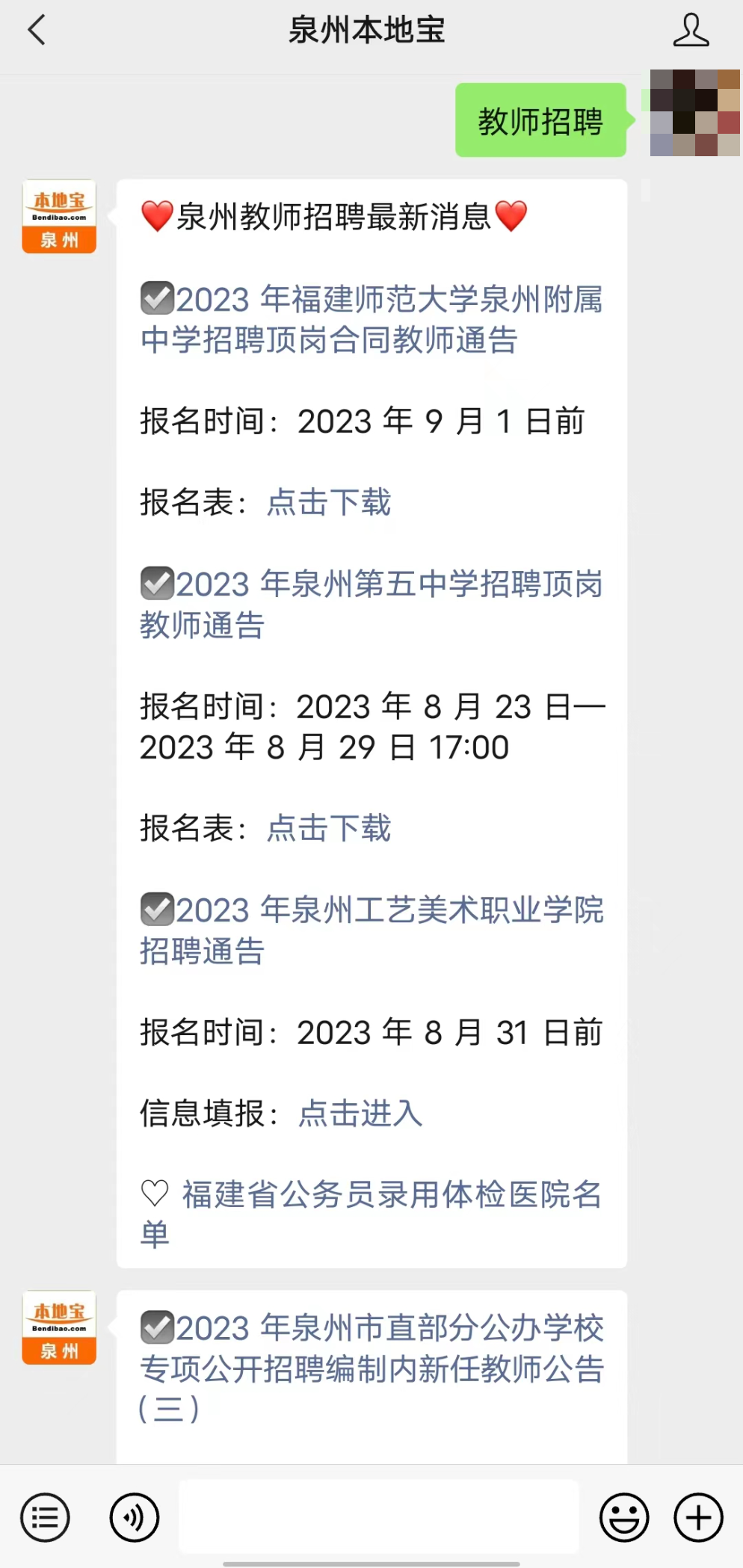Open 福建师范大学泉州附属中学招聘顶岗合同教师通告 link
Viewport: 743px width, 1568px height.
pyautogui.click(x=371, y=319)
